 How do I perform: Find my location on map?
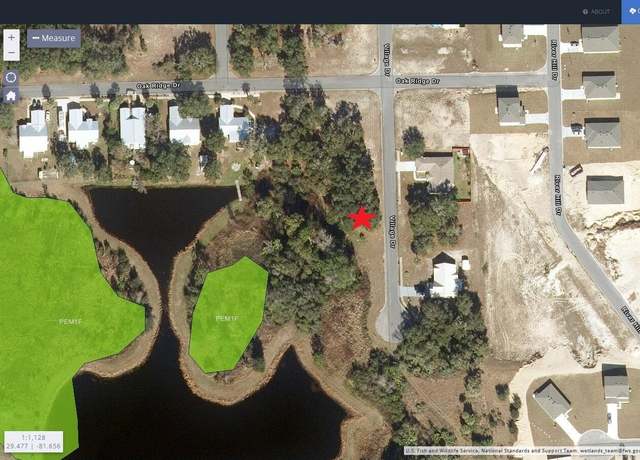pos(11,77)
